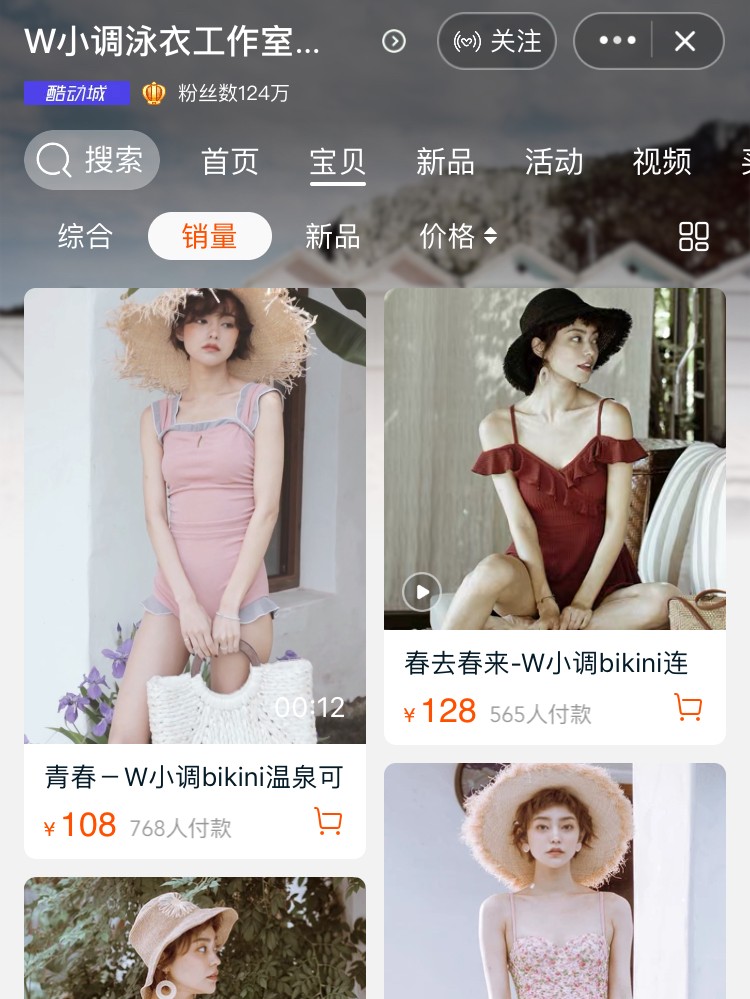The height and width of the screenshot is (999, 750).
Task: Go to the 新品 top tab
Action: point(445,161)
